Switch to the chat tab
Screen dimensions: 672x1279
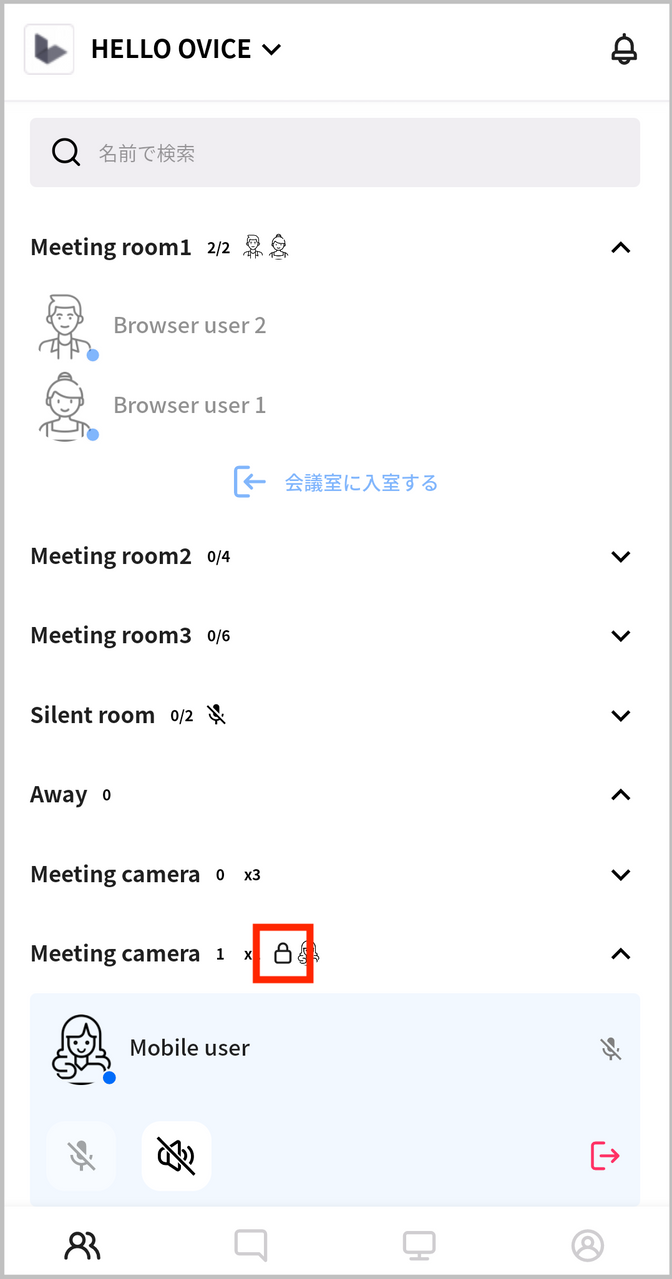[x=251, y=1245]
